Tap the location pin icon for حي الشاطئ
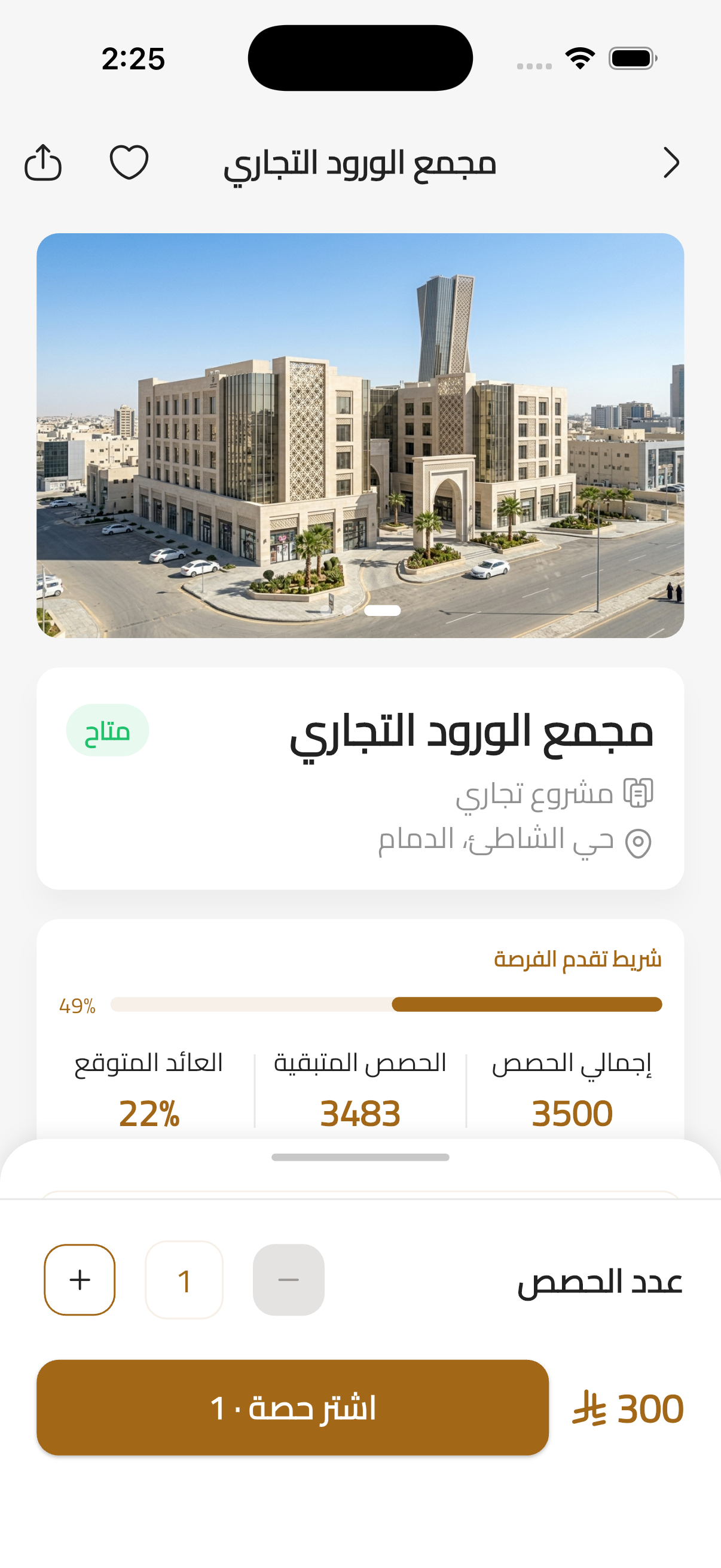Image resolution: width=721 pixels, height=1568 pixels. click(x=639, y=843)
